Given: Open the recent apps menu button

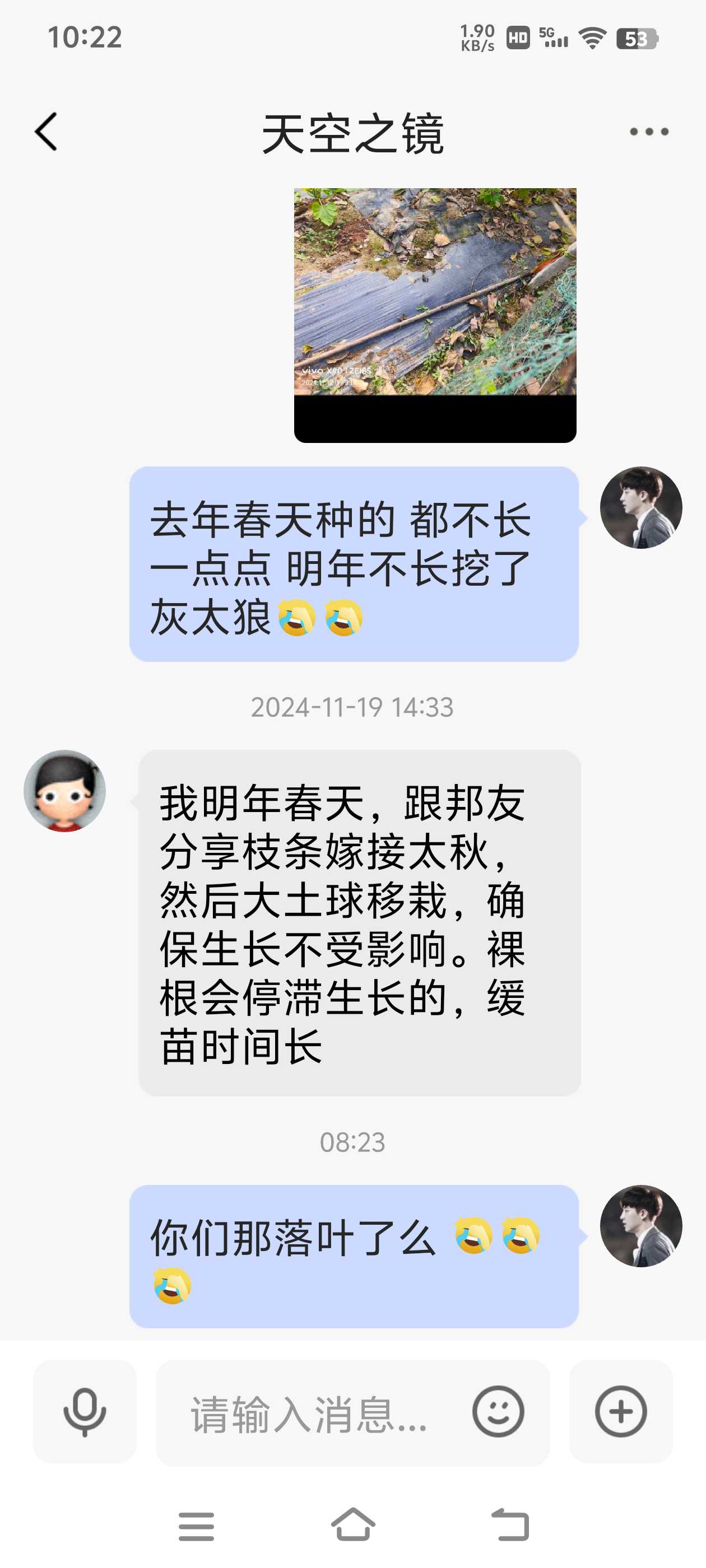Looking at the screenshot, I should point(196,1526).
